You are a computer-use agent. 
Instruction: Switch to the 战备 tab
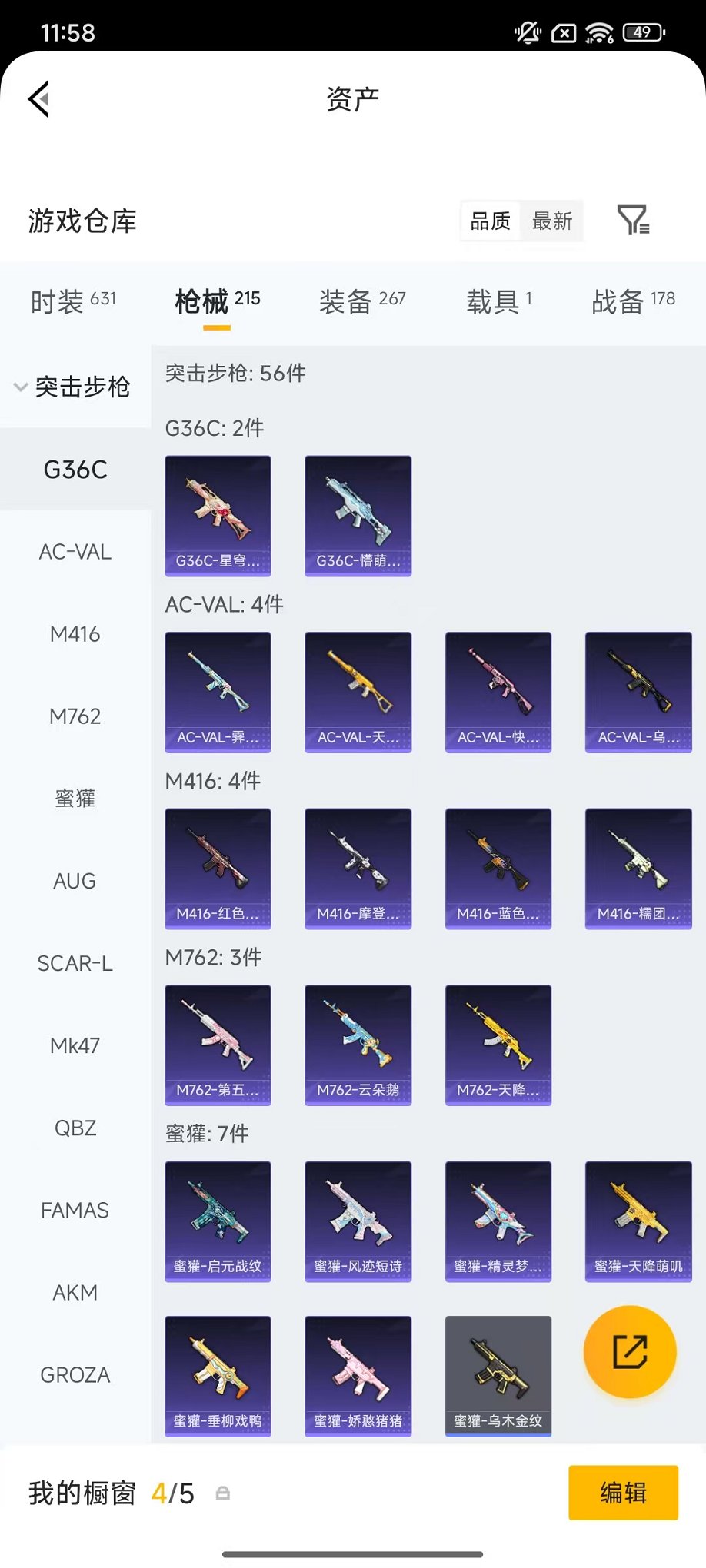click(x=633, y=301)
